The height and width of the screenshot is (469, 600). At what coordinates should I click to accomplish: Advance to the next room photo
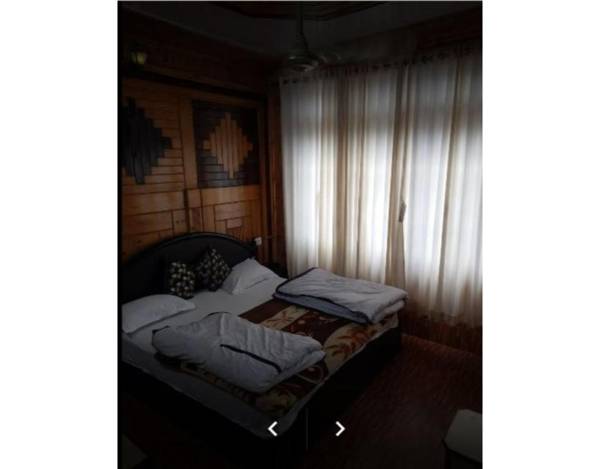coord(340,428)
